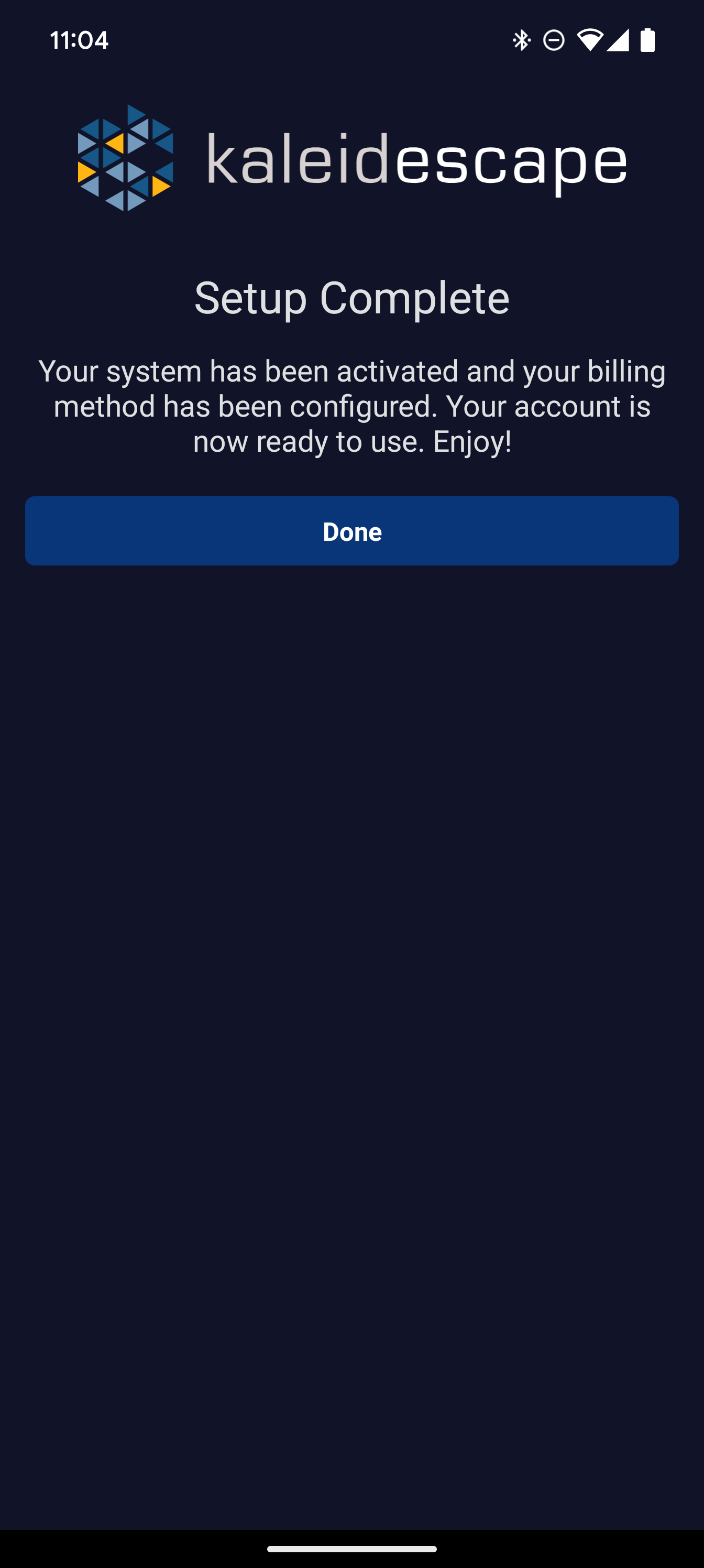
Task: Tap the Setup Complete heading
Action: 351,298
